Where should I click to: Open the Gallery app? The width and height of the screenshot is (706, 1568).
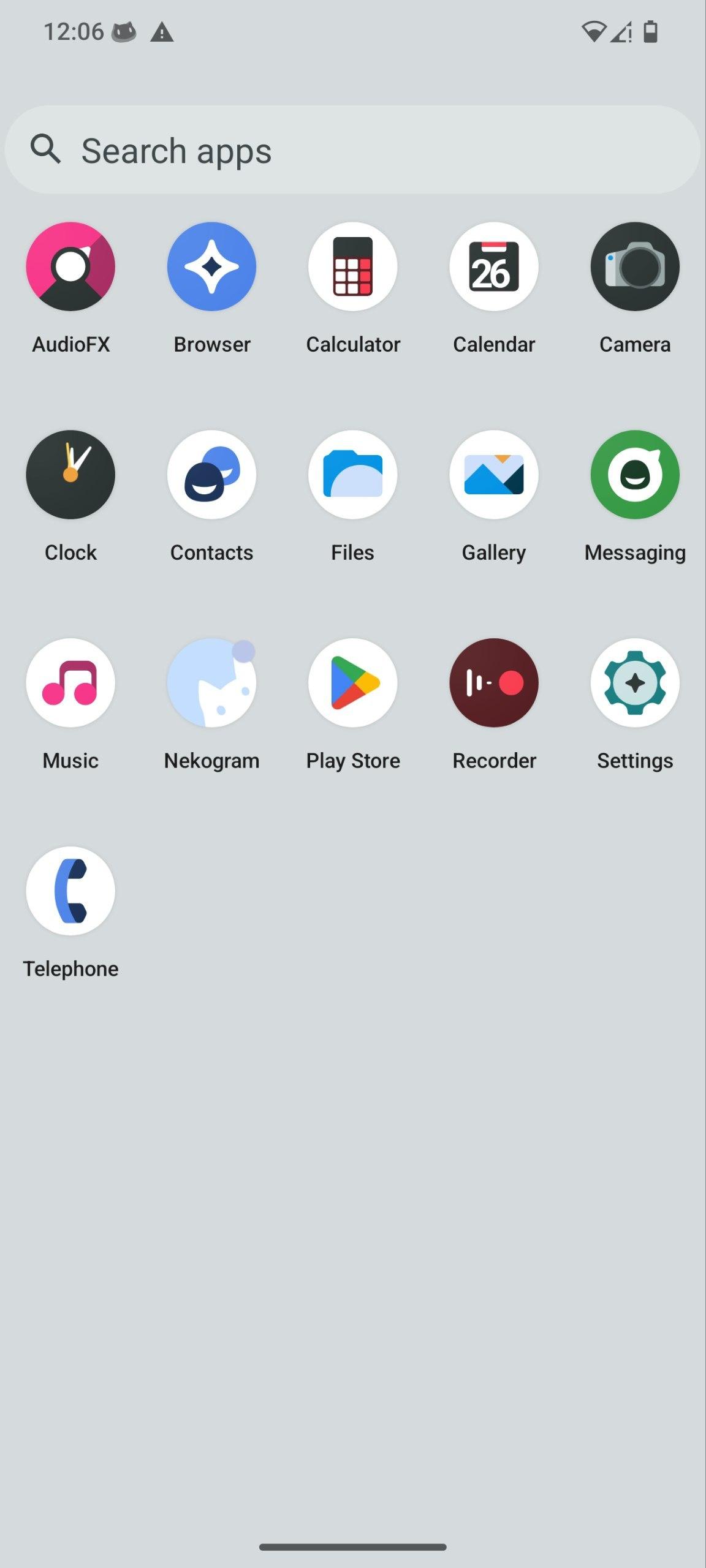coord(494,475)
